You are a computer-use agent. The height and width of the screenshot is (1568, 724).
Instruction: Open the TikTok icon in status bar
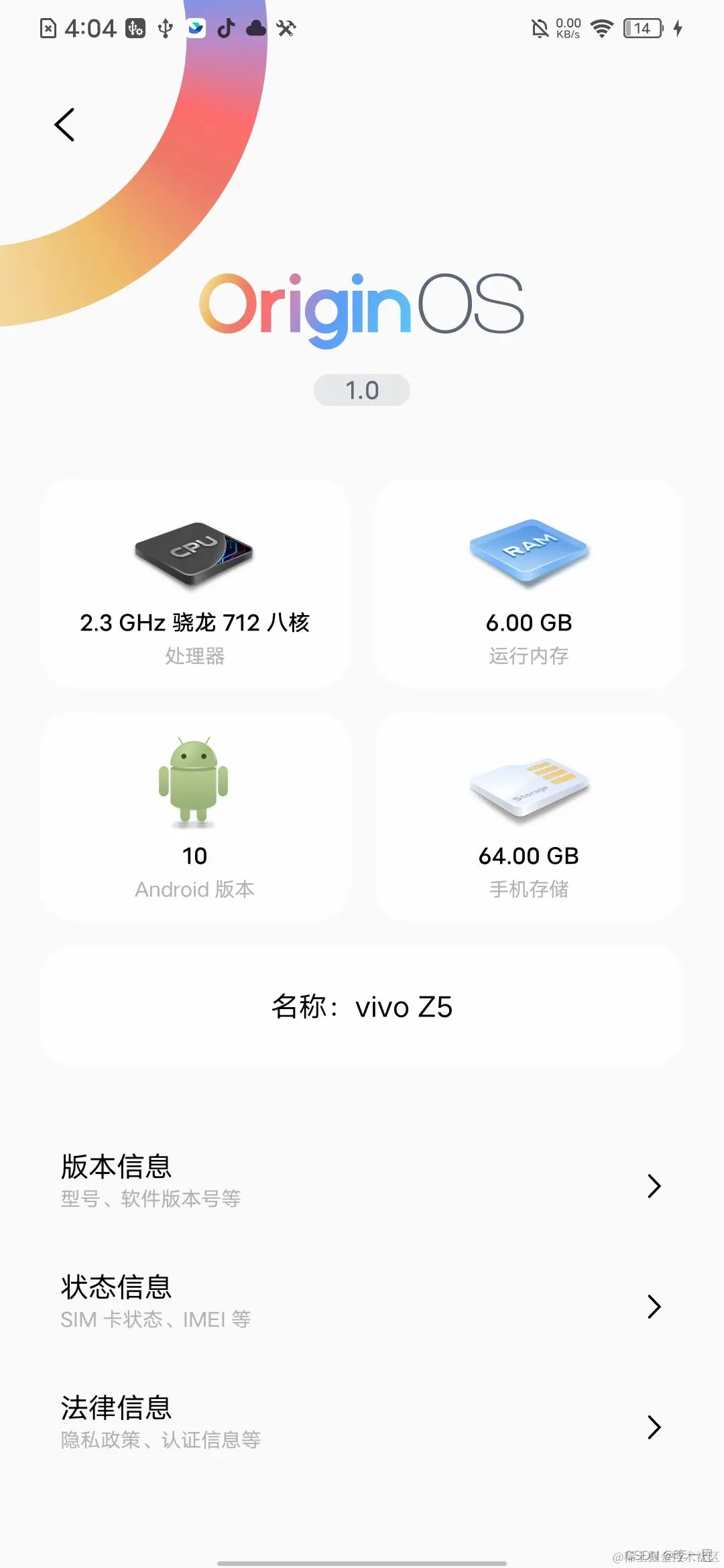point(227,28)
